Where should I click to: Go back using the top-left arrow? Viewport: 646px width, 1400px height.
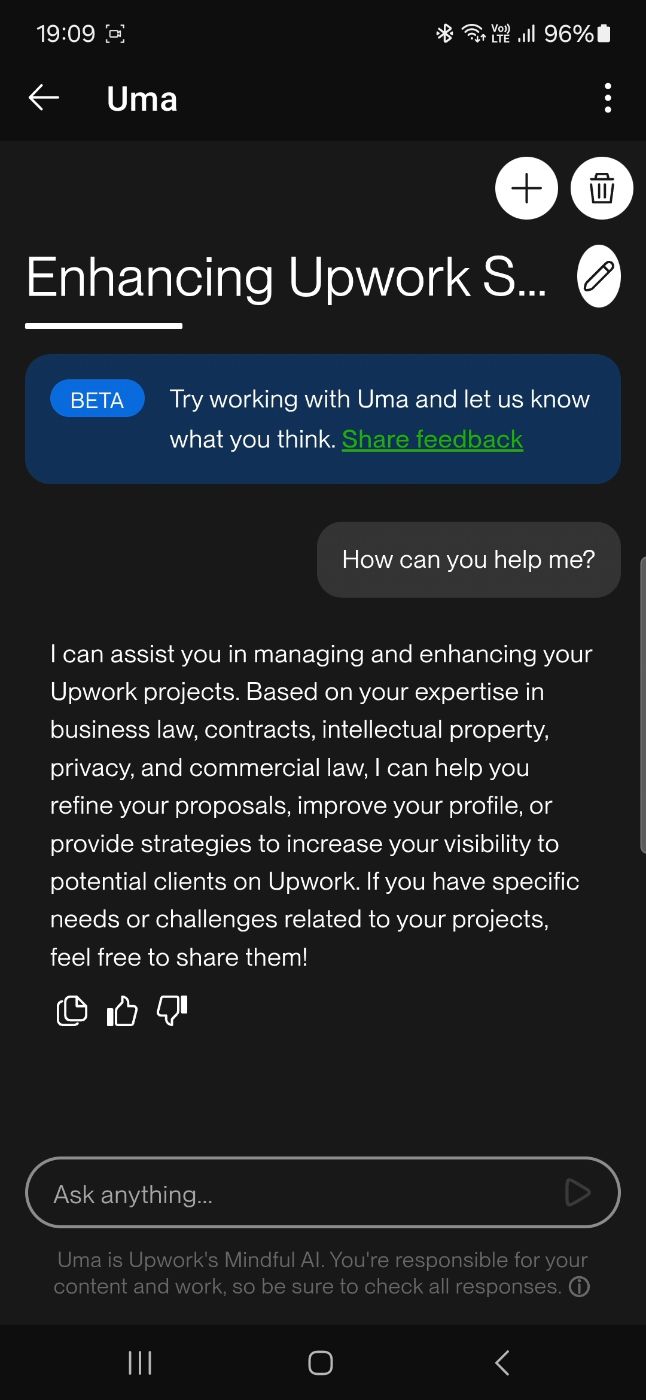(x=44, y=98)
